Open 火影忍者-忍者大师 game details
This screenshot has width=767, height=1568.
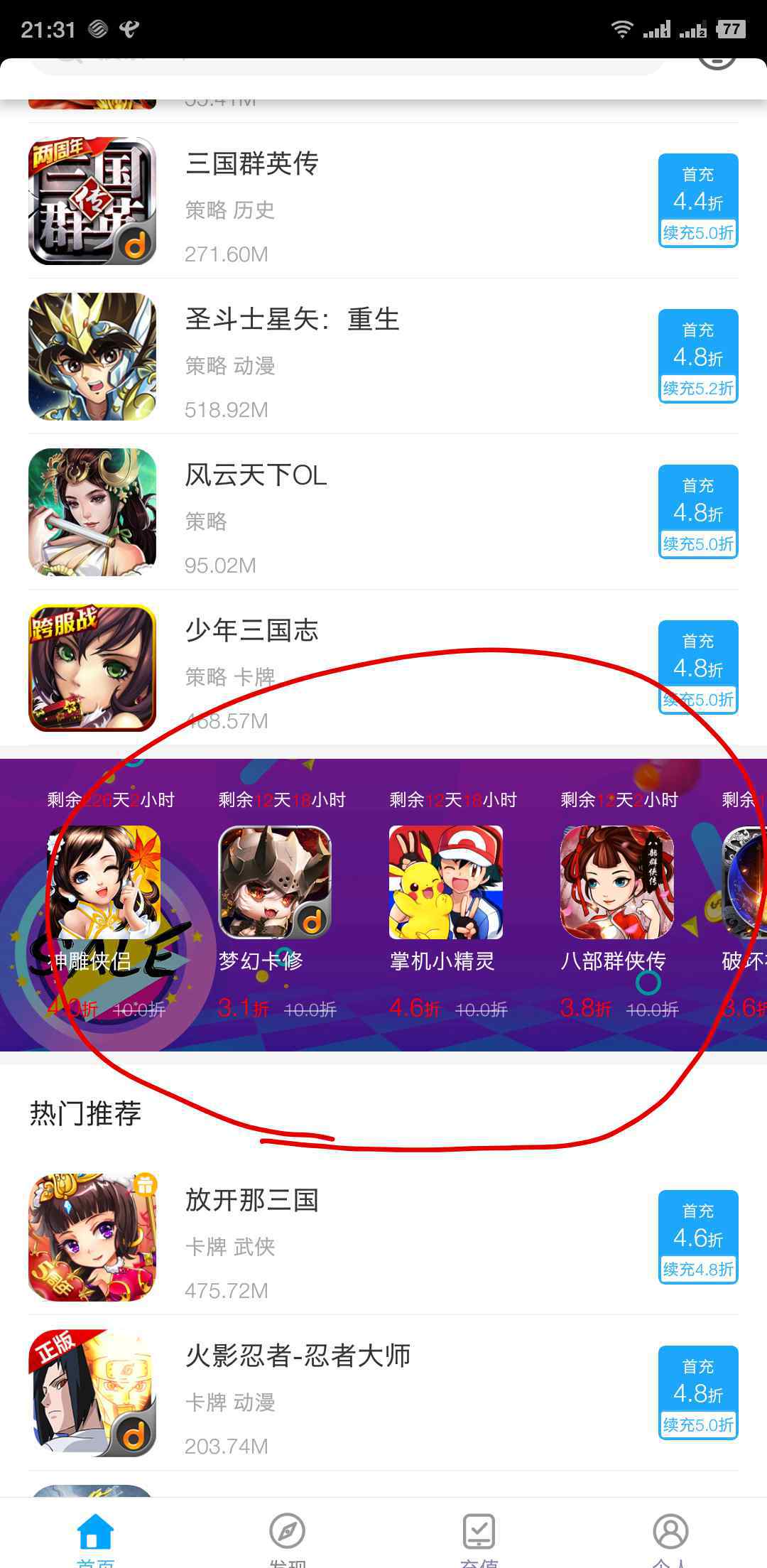click(x=383, y=1393)
